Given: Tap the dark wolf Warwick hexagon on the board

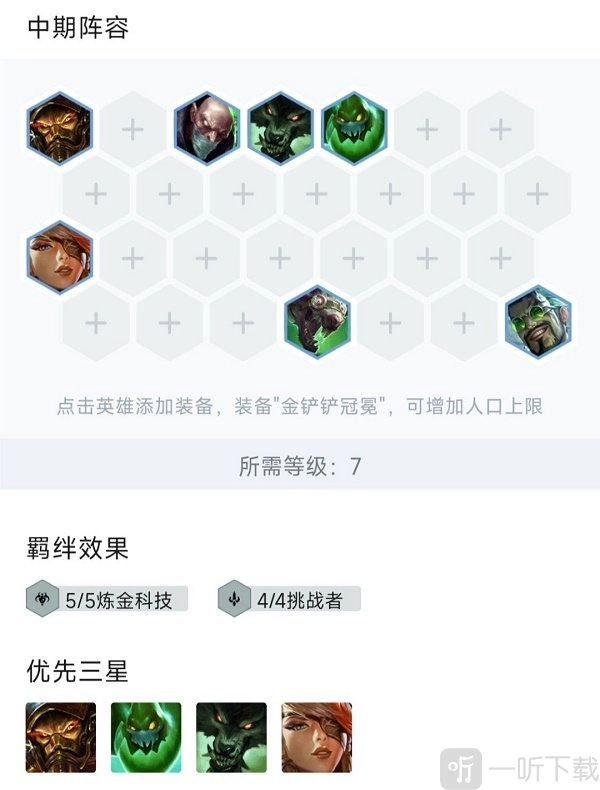Looking at the screenshot, I should [280, 128].
